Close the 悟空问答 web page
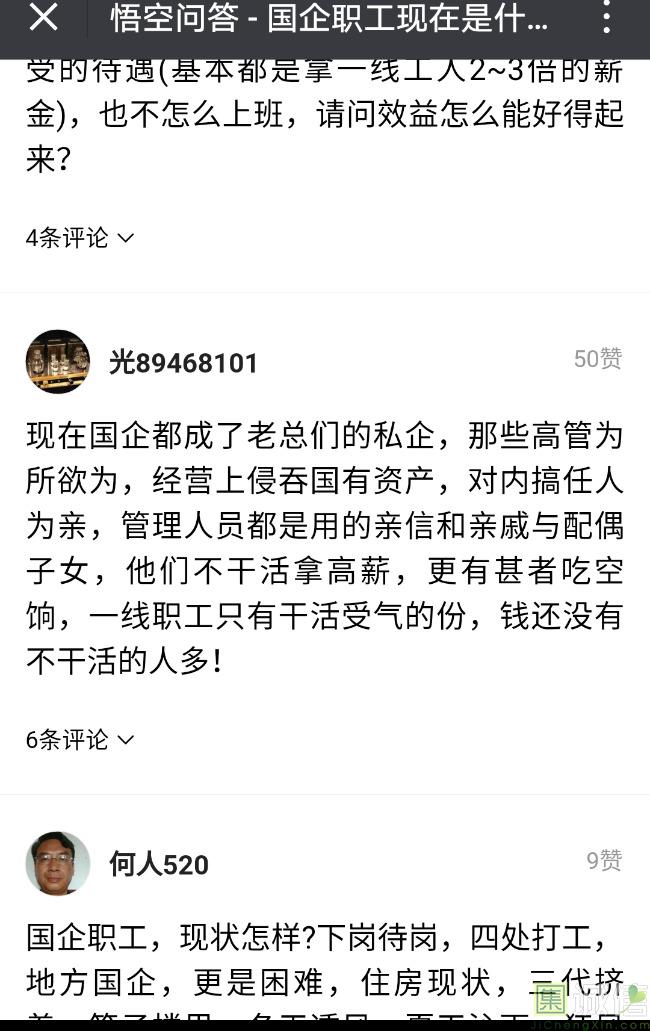This screenshot has height=1031, width=650. pyautogui.click(x=43, y=18)
